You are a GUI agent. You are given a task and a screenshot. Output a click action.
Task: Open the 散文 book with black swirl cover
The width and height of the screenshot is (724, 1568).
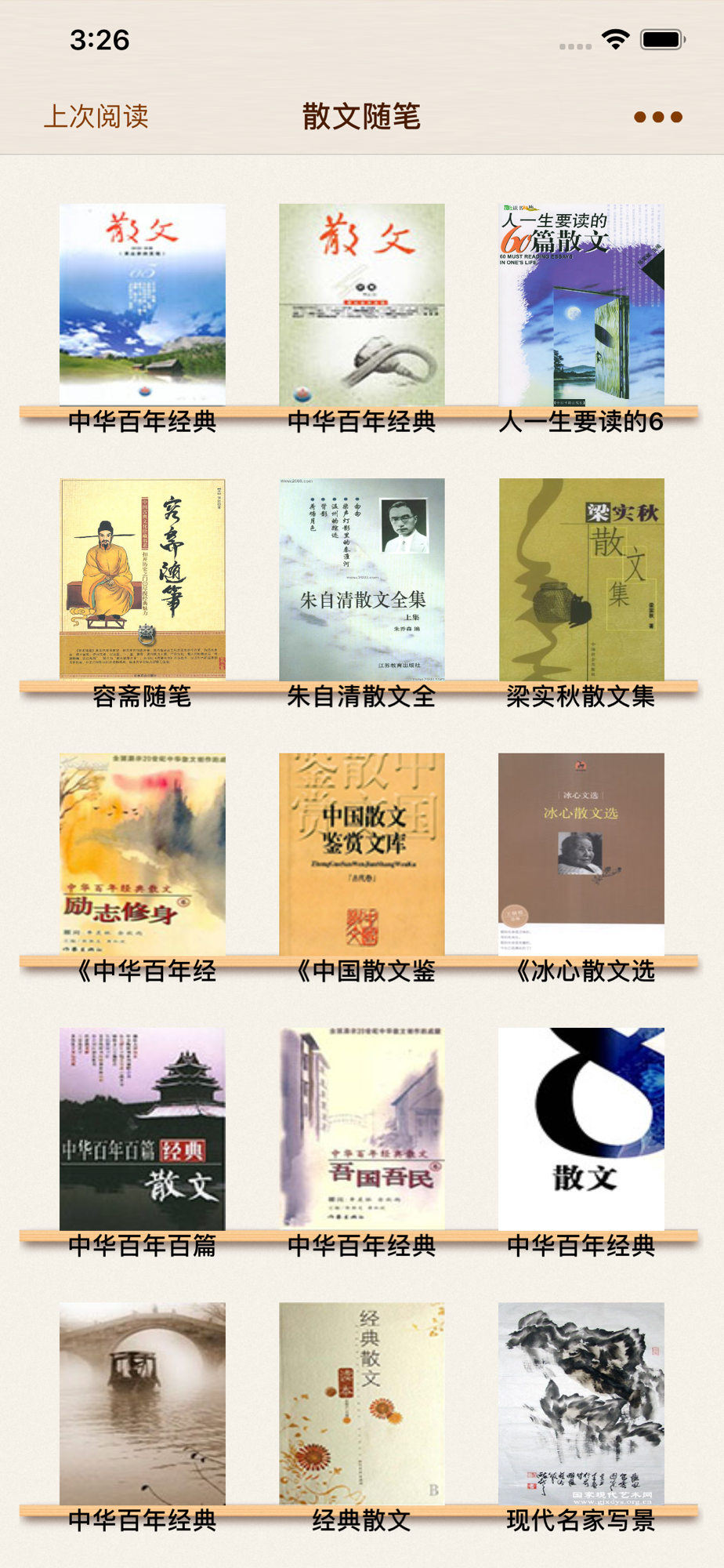coord(581,1129)
